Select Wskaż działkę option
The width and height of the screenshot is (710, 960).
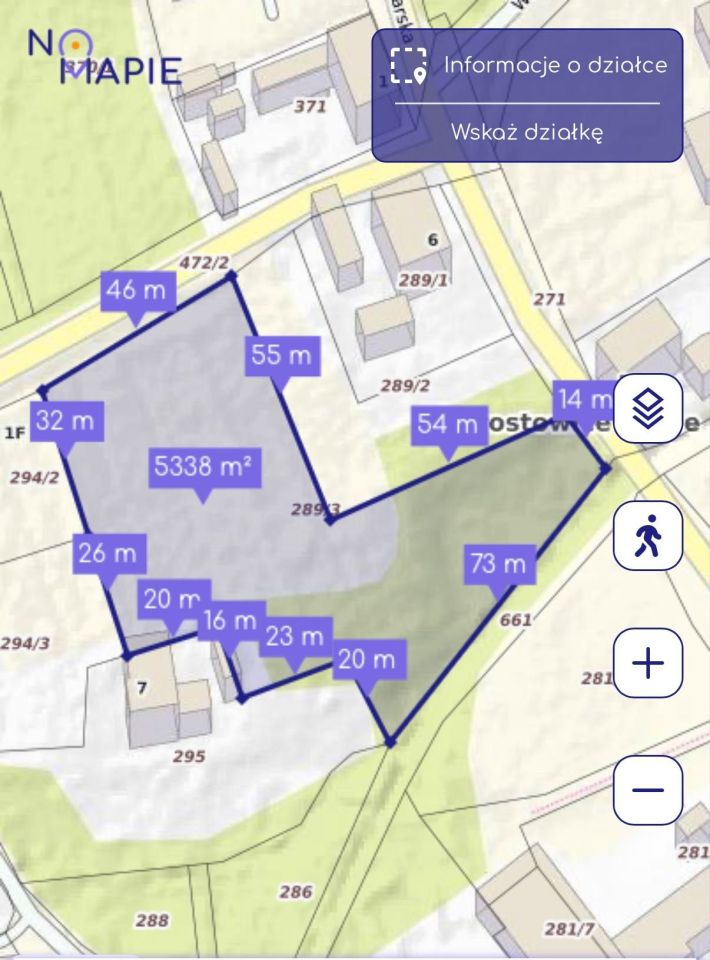(x=527, y=132)
